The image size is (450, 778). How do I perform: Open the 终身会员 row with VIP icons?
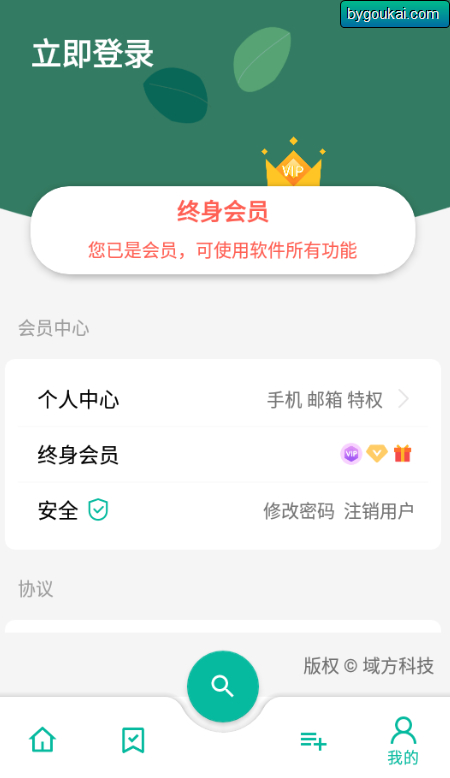tap(223, 454)
